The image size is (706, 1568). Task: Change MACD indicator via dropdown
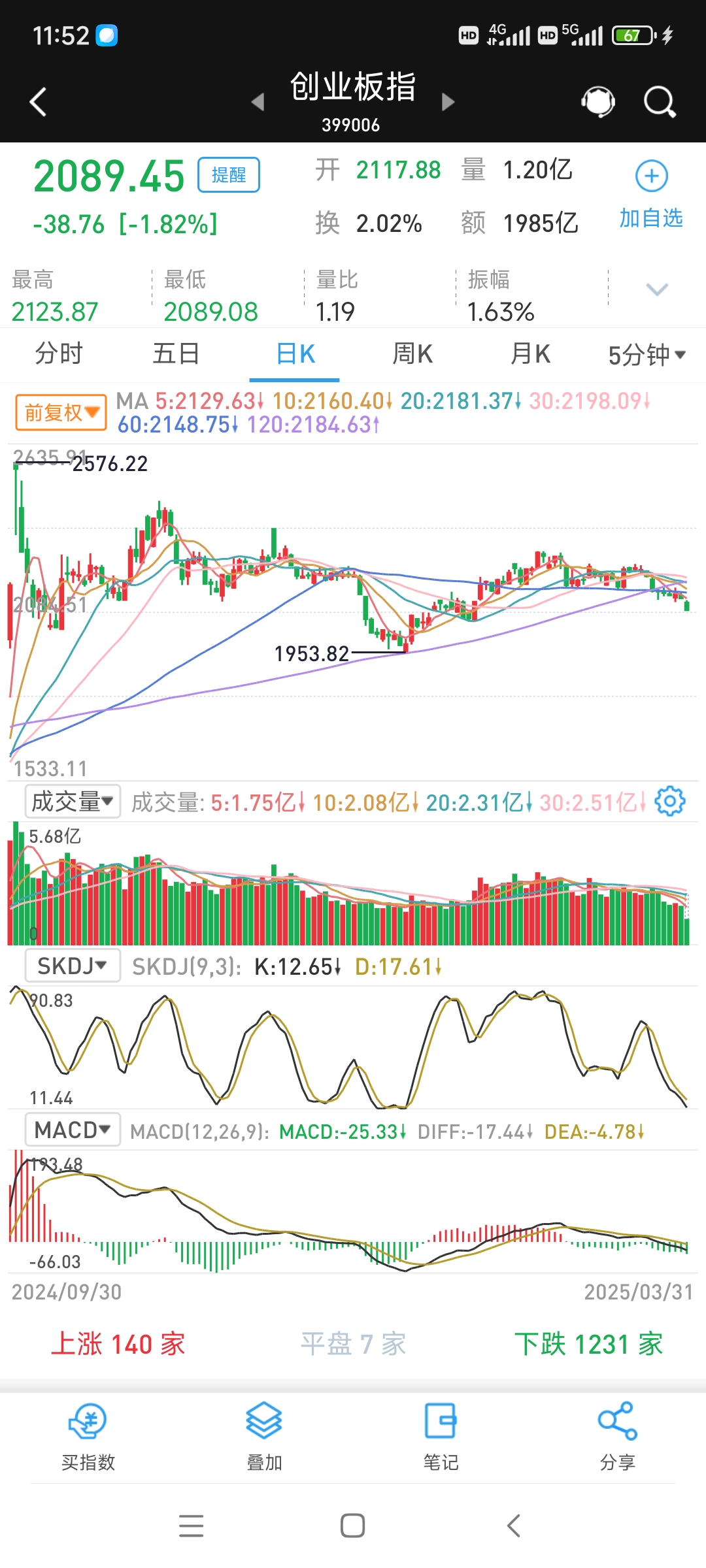tap(72, 1129)
